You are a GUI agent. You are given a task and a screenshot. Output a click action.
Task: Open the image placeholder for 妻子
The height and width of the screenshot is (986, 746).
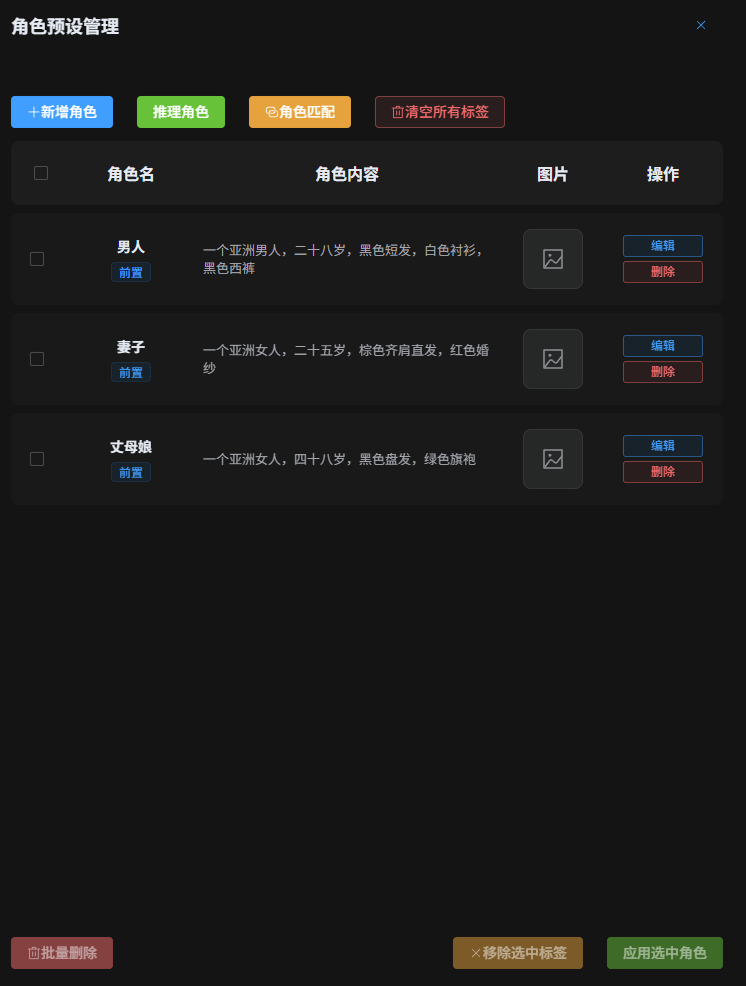[x=553, y=359]
